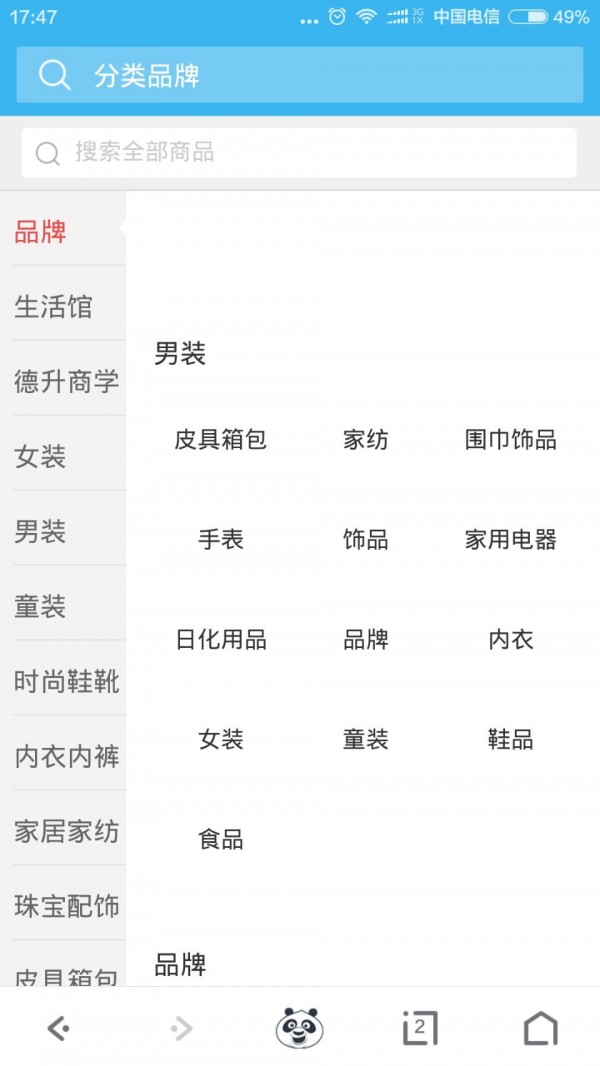Select 内衣内裤 in the sidebar
600x1066 pixels.
pos(63,756)
